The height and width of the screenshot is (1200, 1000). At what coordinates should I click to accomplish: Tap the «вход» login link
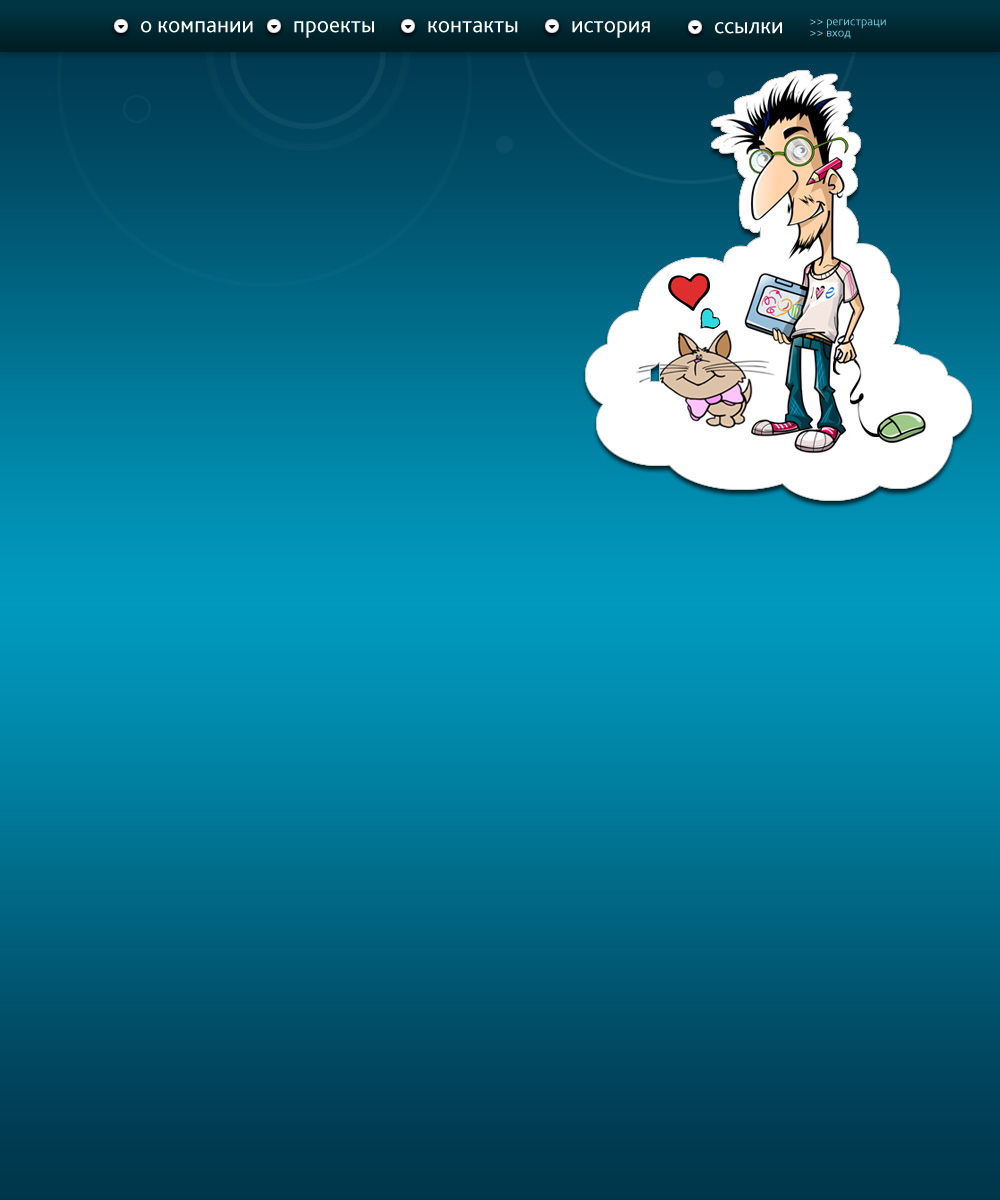[838, 33]
